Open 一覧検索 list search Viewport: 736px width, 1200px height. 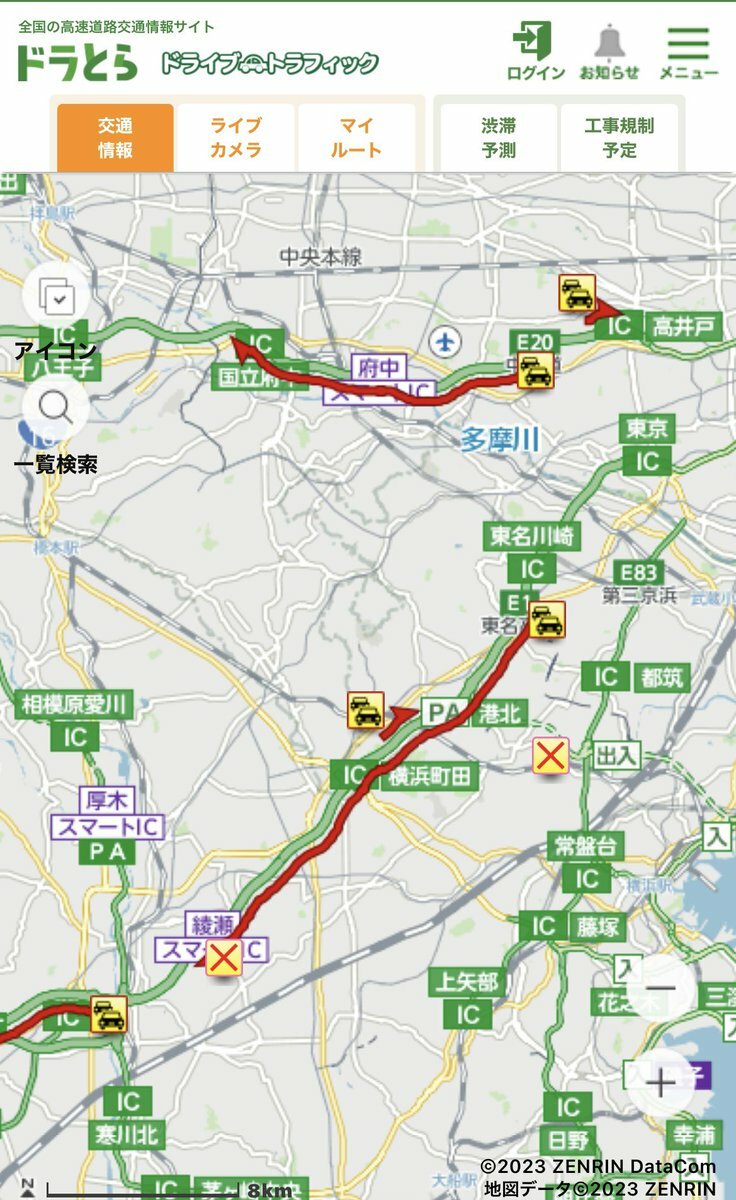pyautogui.click(x=55, y=409)
